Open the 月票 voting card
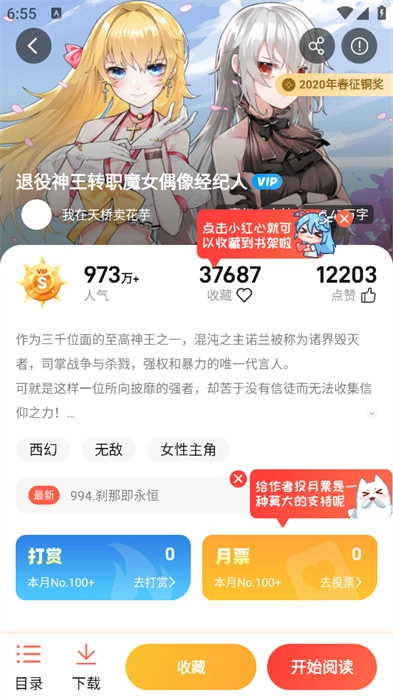Viewport: 393px width, 700px height. click(x=289, y=567)
